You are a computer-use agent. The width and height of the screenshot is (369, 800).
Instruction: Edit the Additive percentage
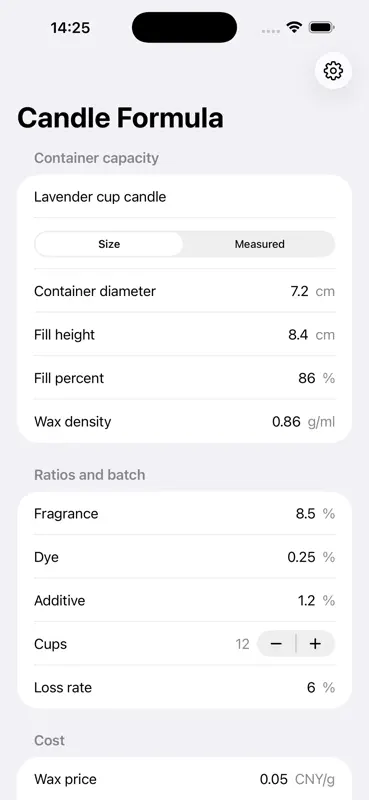[306, 601]
